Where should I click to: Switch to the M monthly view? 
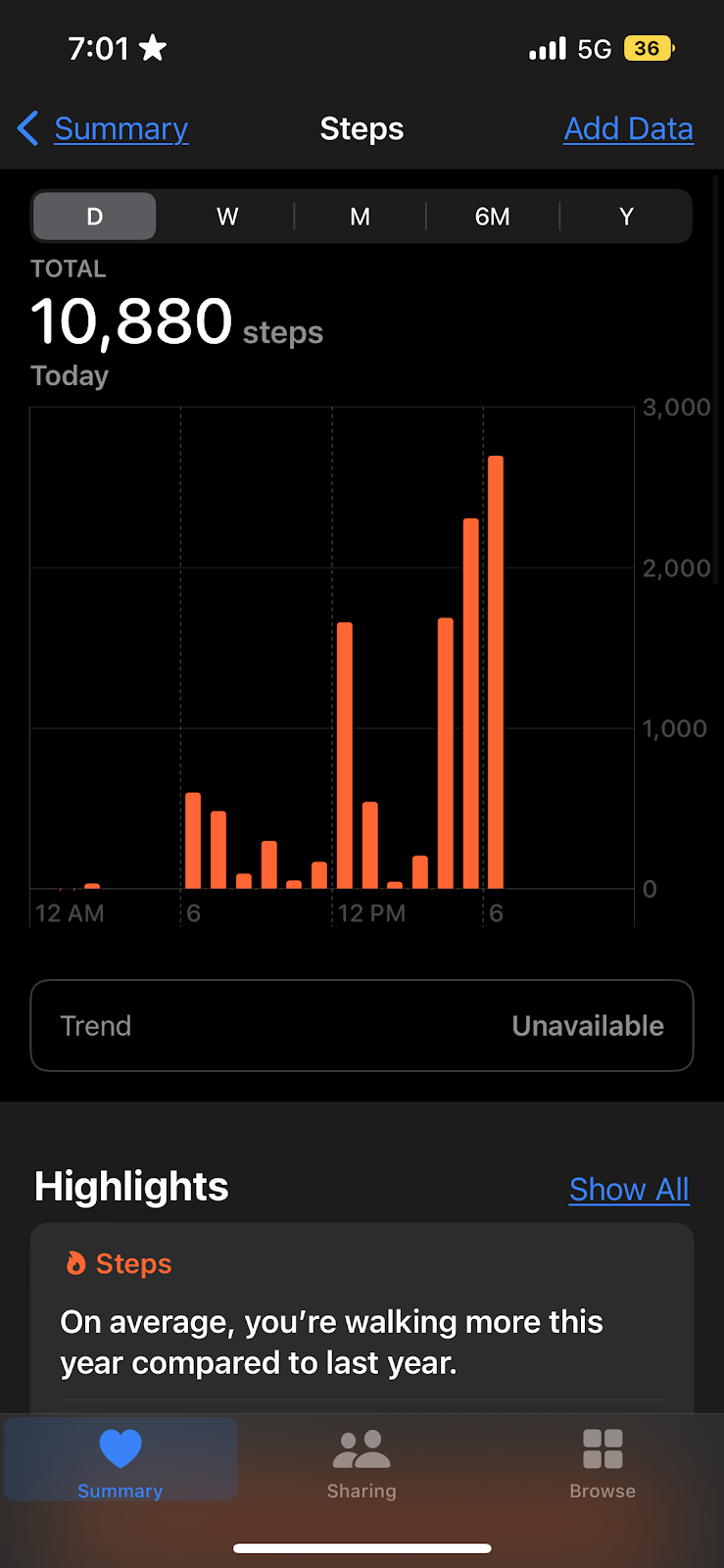(360, 217)
